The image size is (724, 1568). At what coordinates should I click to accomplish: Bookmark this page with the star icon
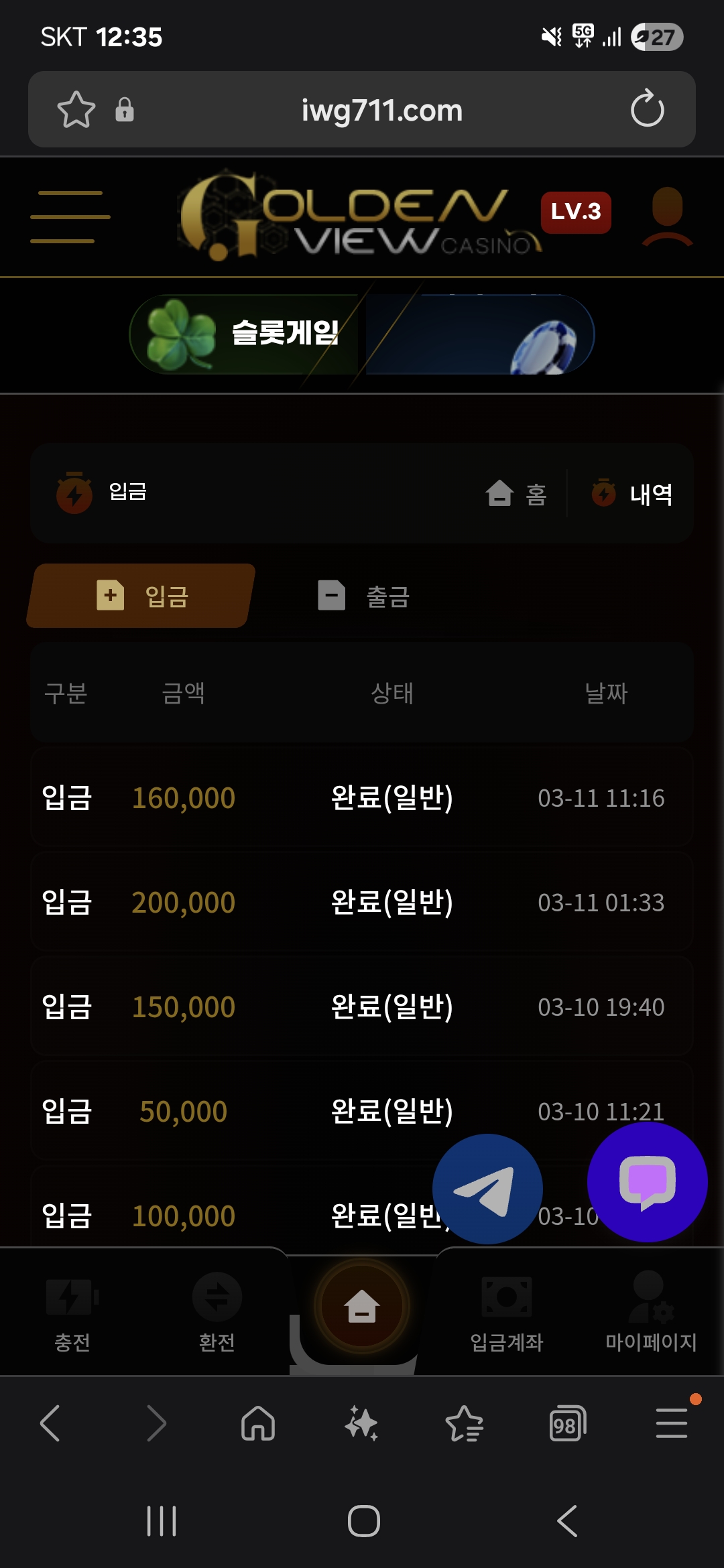(76, 109)
